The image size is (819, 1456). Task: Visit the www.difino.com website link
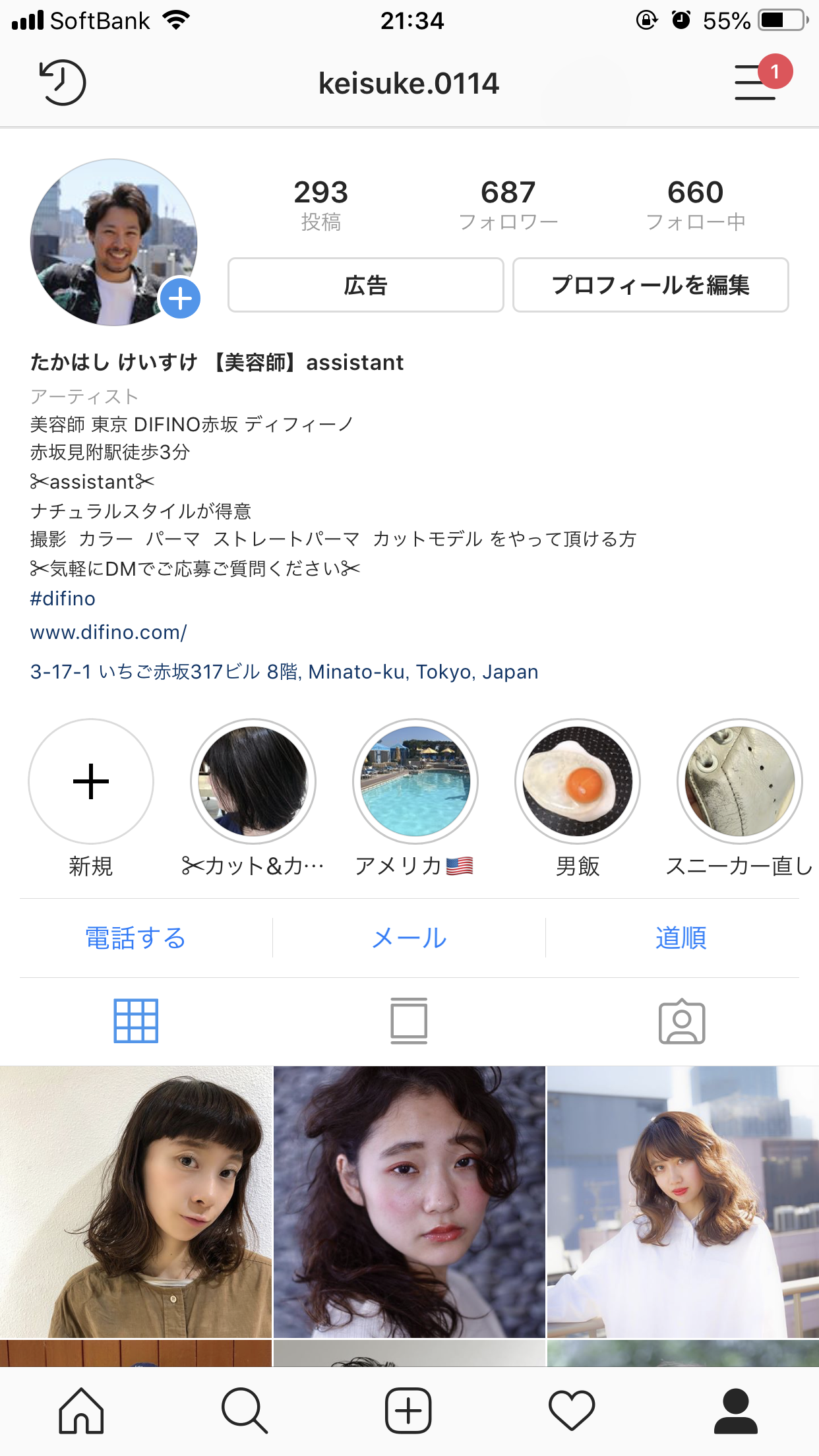click(109, 632)
